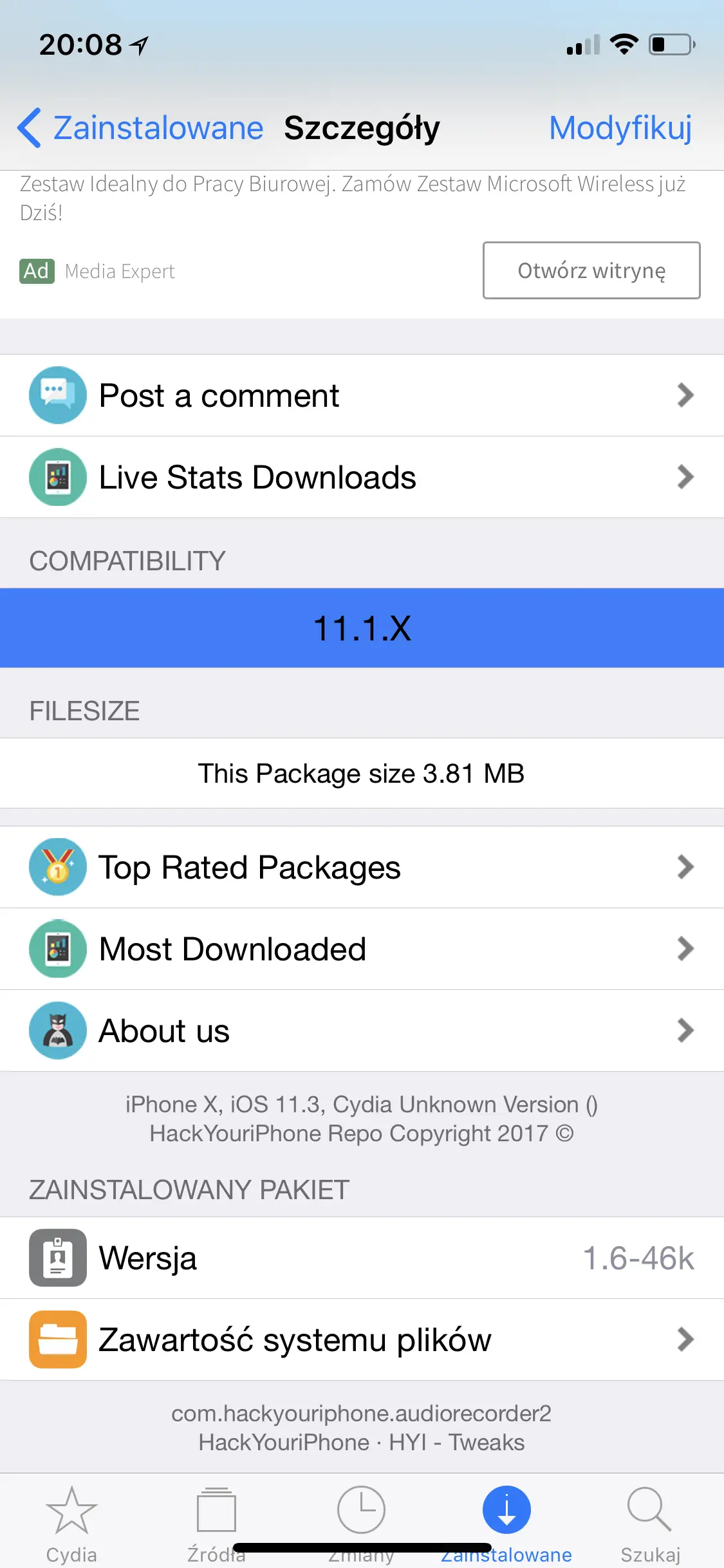The height and width of the screenshot is (1568, 724).
Task: Open Zawartość systemu plików
Action: (362, 1339)
